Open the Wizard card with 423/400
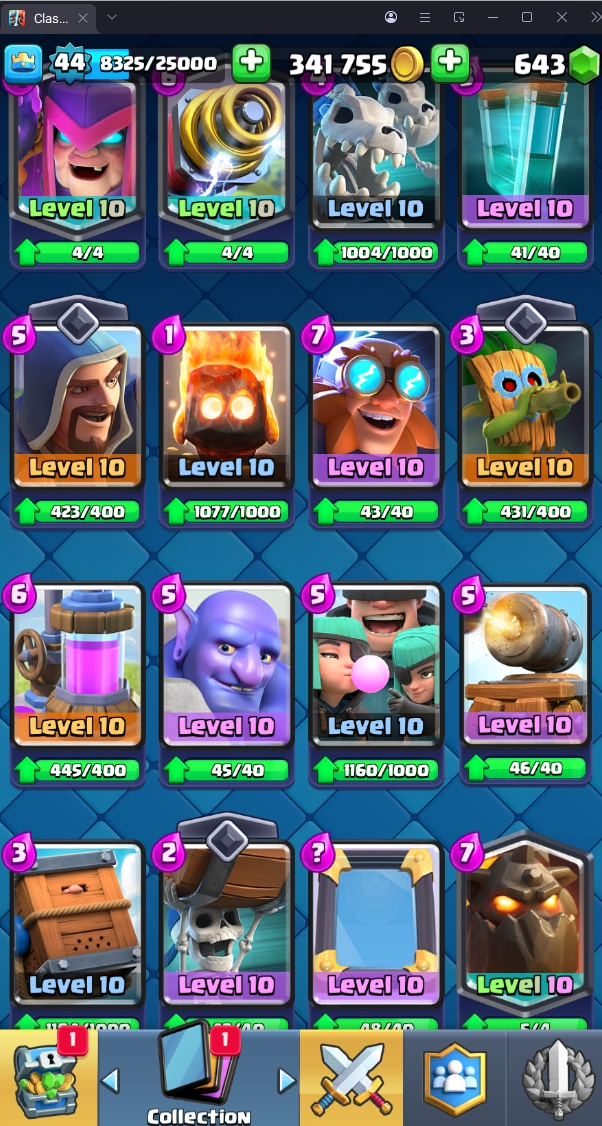Screen dimensions: 602x1126 77,410
